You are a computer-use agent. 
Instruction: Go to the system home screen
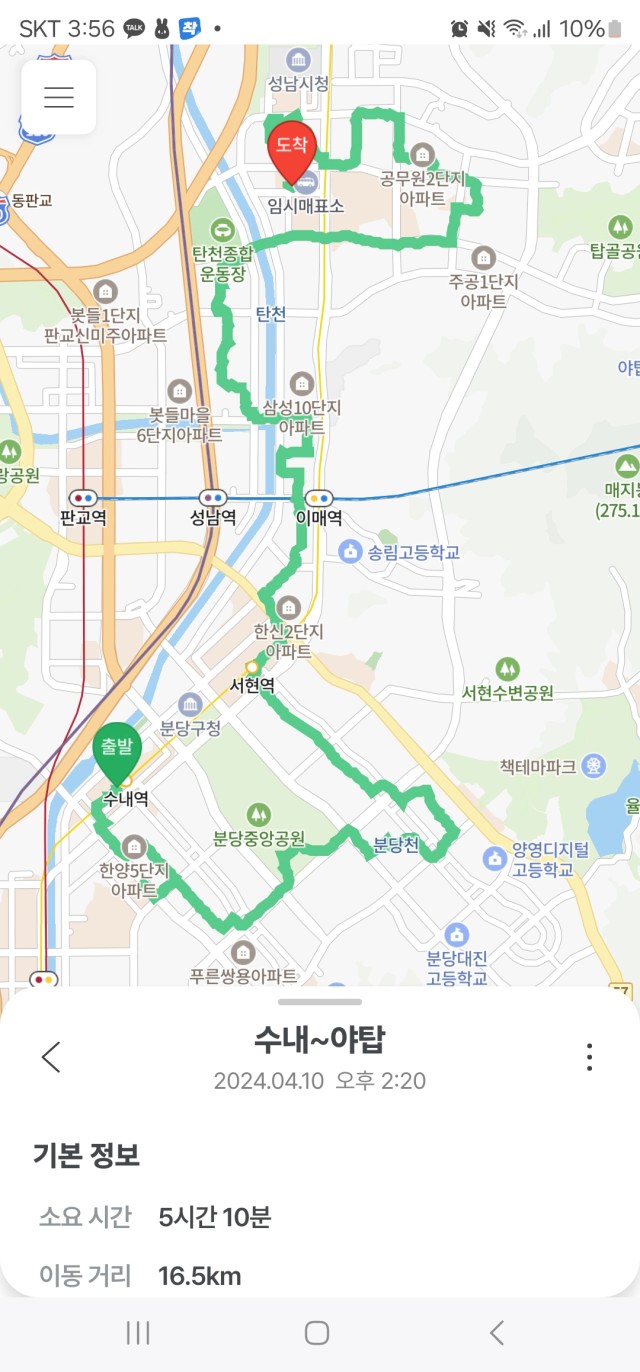(x=317, y=1332)
